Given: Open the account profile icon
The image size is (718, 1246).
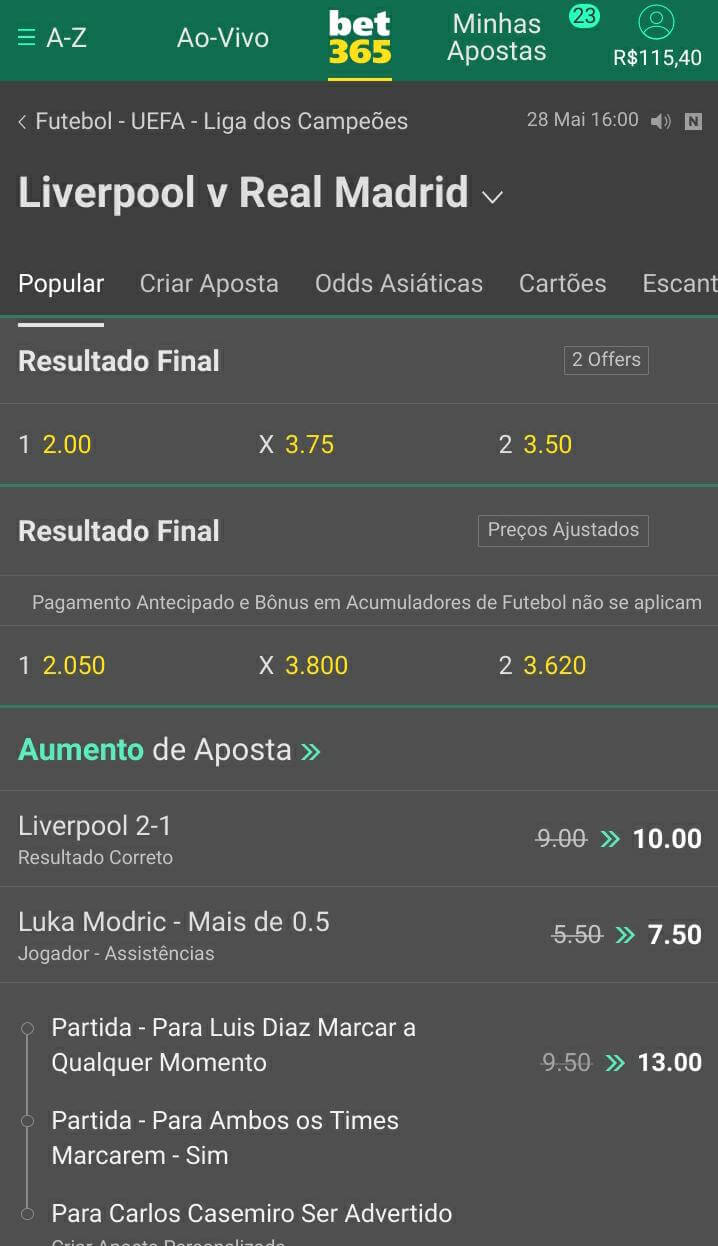Looking at the screenshot, I should tap(656, 23).
